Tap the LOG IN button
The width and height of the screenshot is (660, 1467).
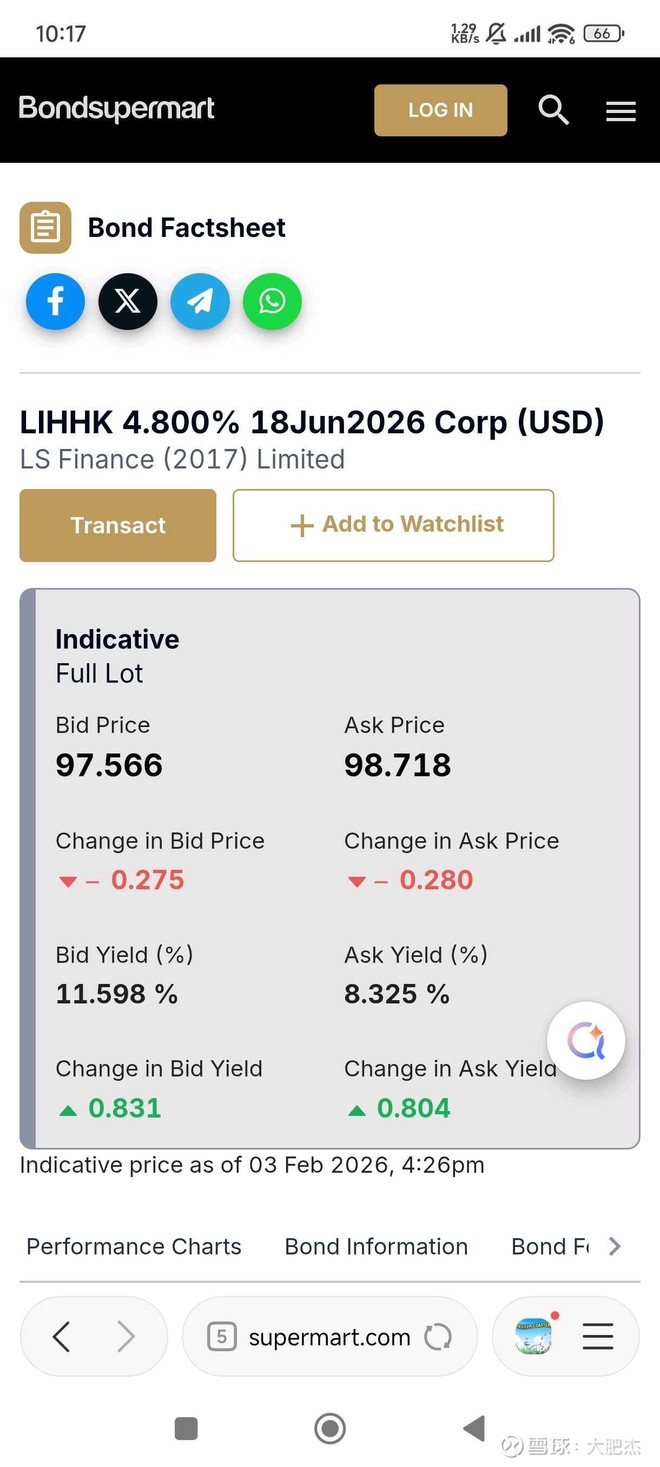(440, 110)
